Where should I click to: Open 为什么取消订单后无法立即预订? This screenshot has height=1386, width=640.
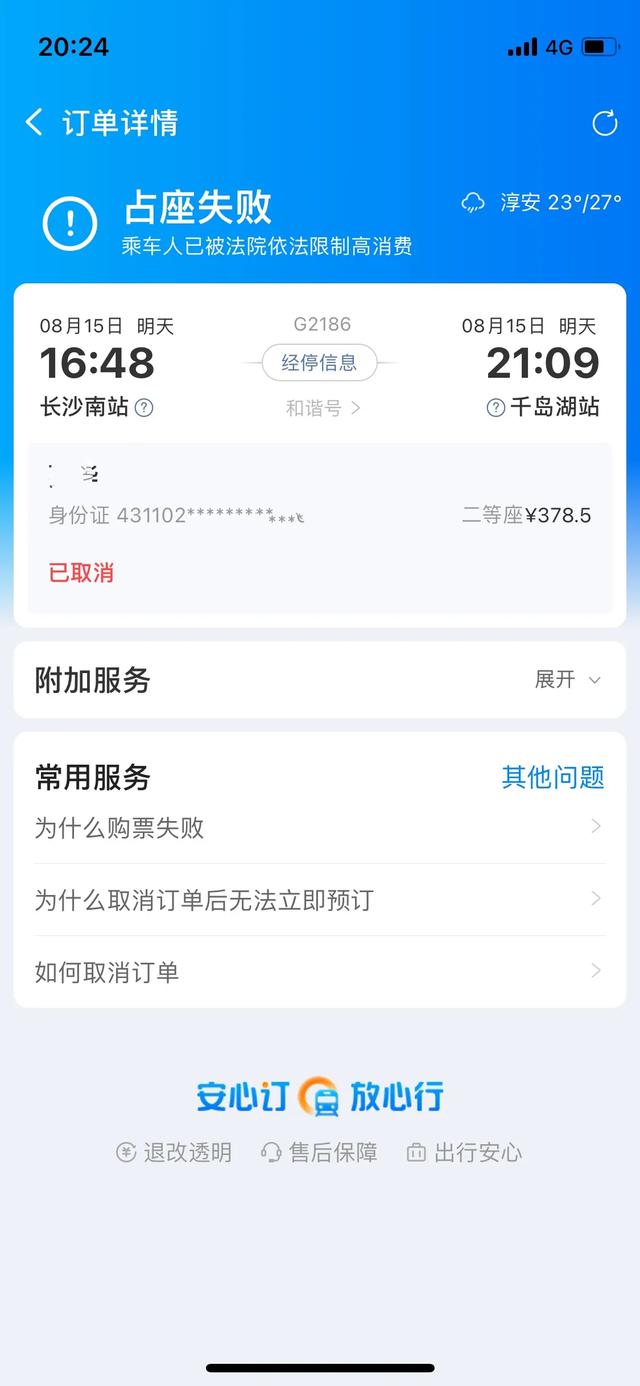(320, 900)
